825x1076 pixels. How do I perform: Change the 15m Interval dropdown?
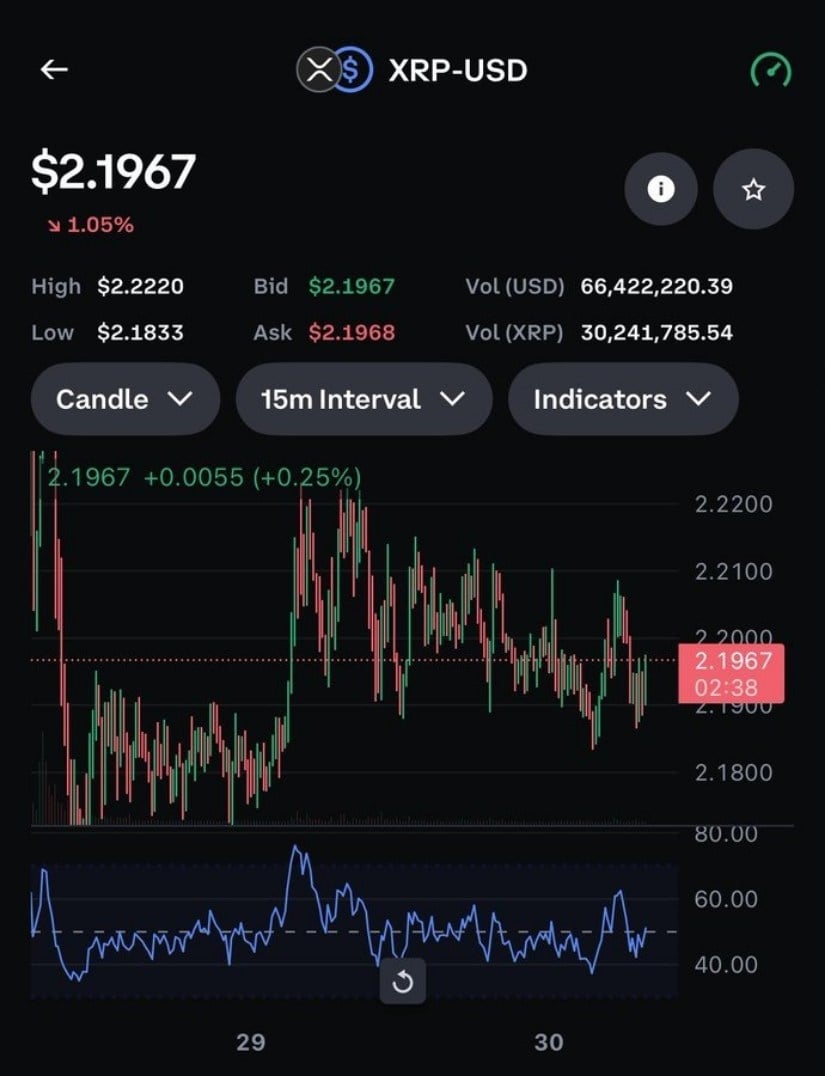point(363,399)
